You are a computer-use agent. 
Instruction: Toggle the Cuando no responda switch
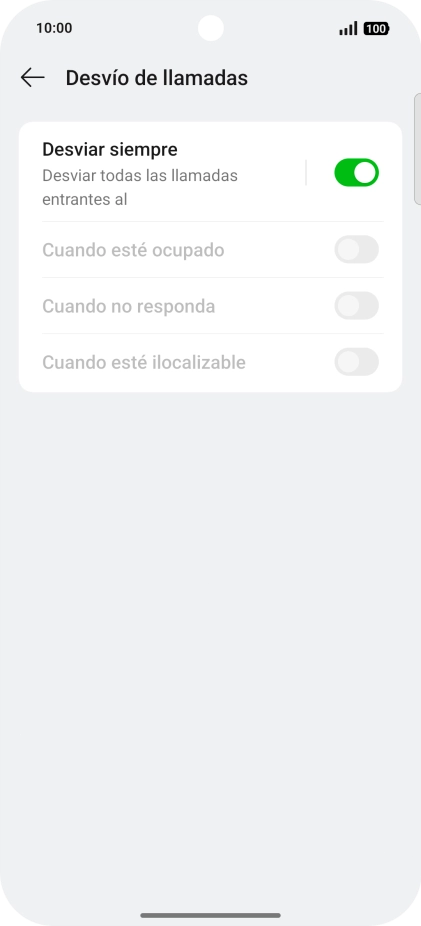coord(357,305)
